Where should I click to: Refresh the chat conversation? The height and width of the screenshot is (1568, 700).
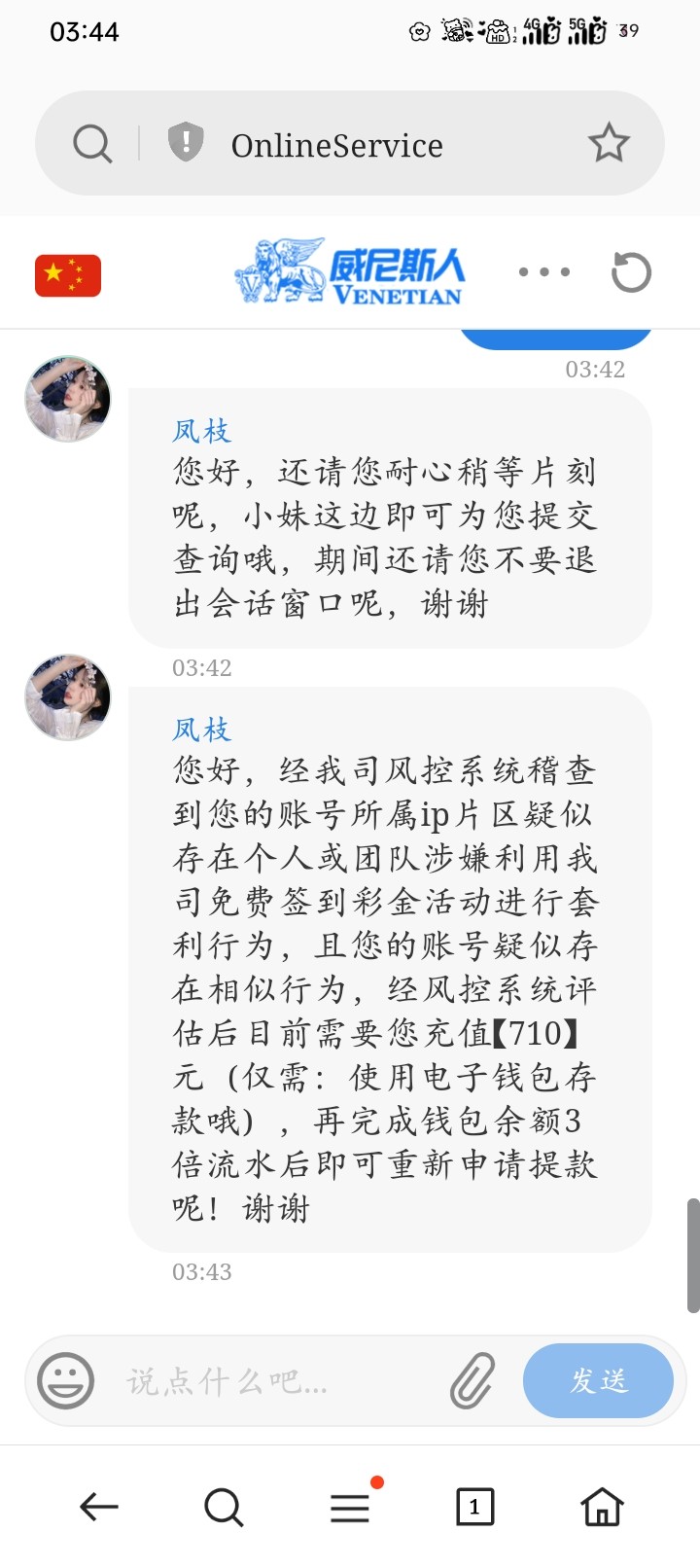point(631,272)
